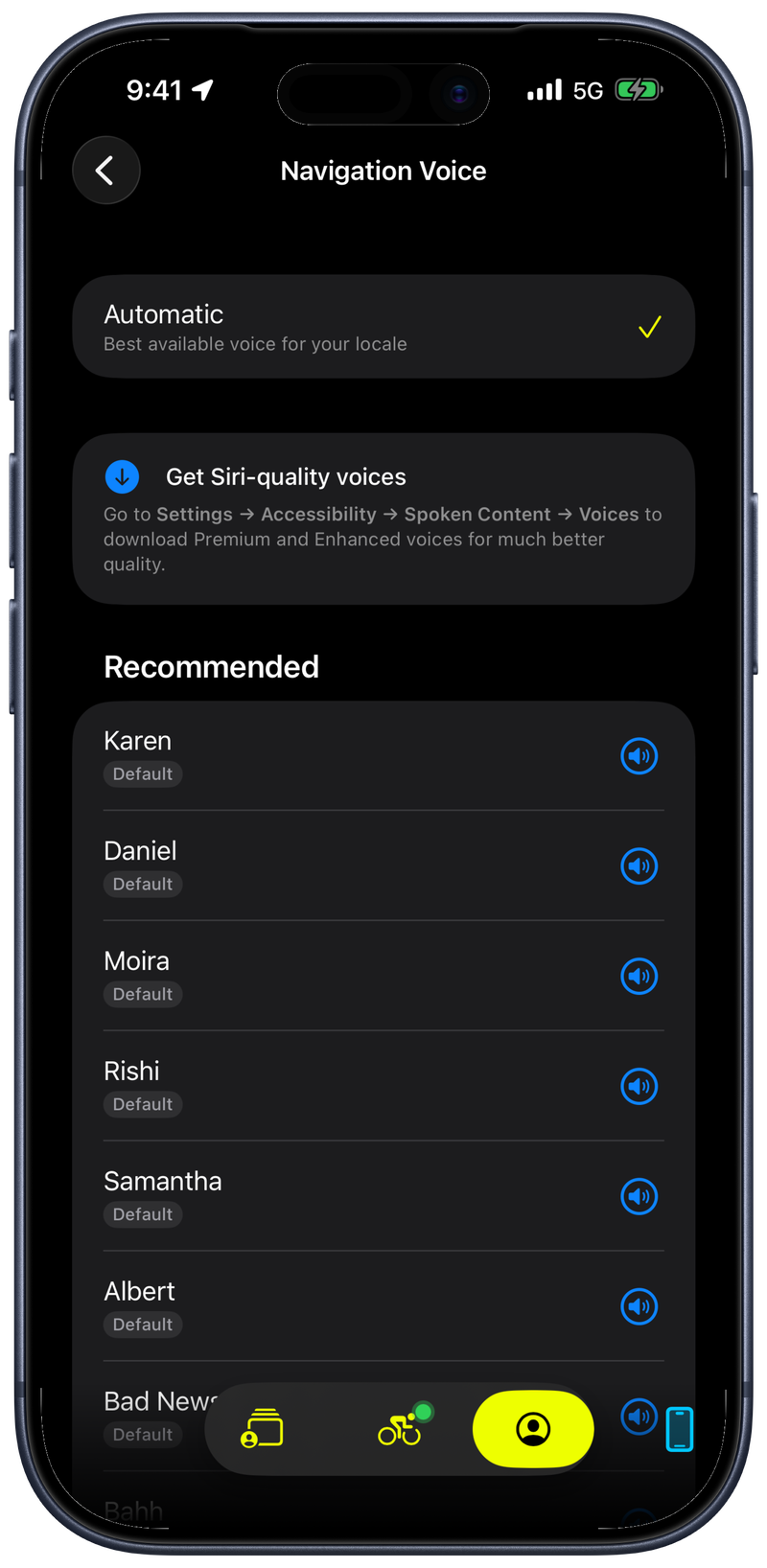Tap the Default badge under Karen
The width and height of the screenshot is (767, 1568).
tap(142, 773)
